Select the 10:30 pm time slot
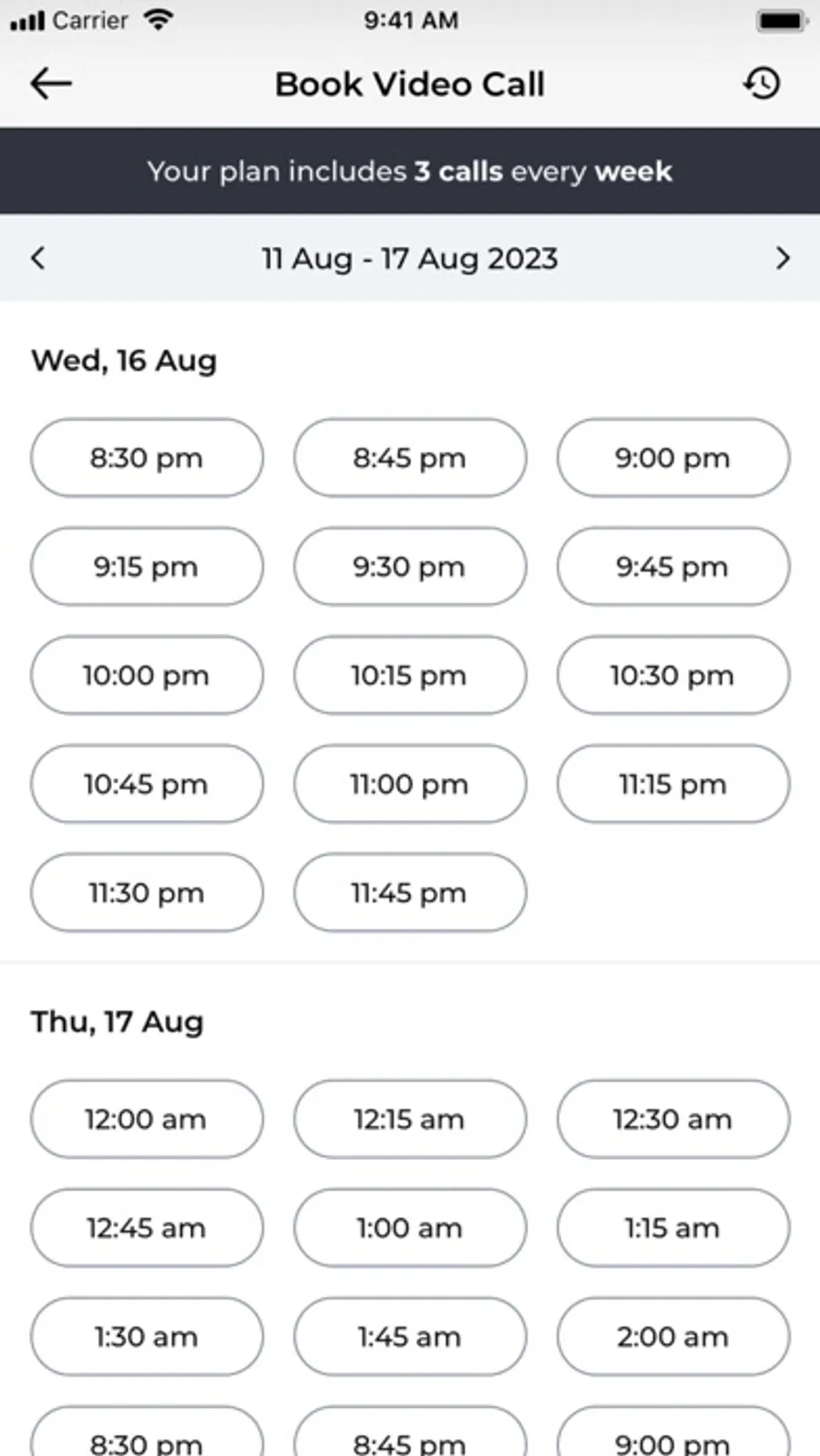820x1456 pixels. (673, 675)
